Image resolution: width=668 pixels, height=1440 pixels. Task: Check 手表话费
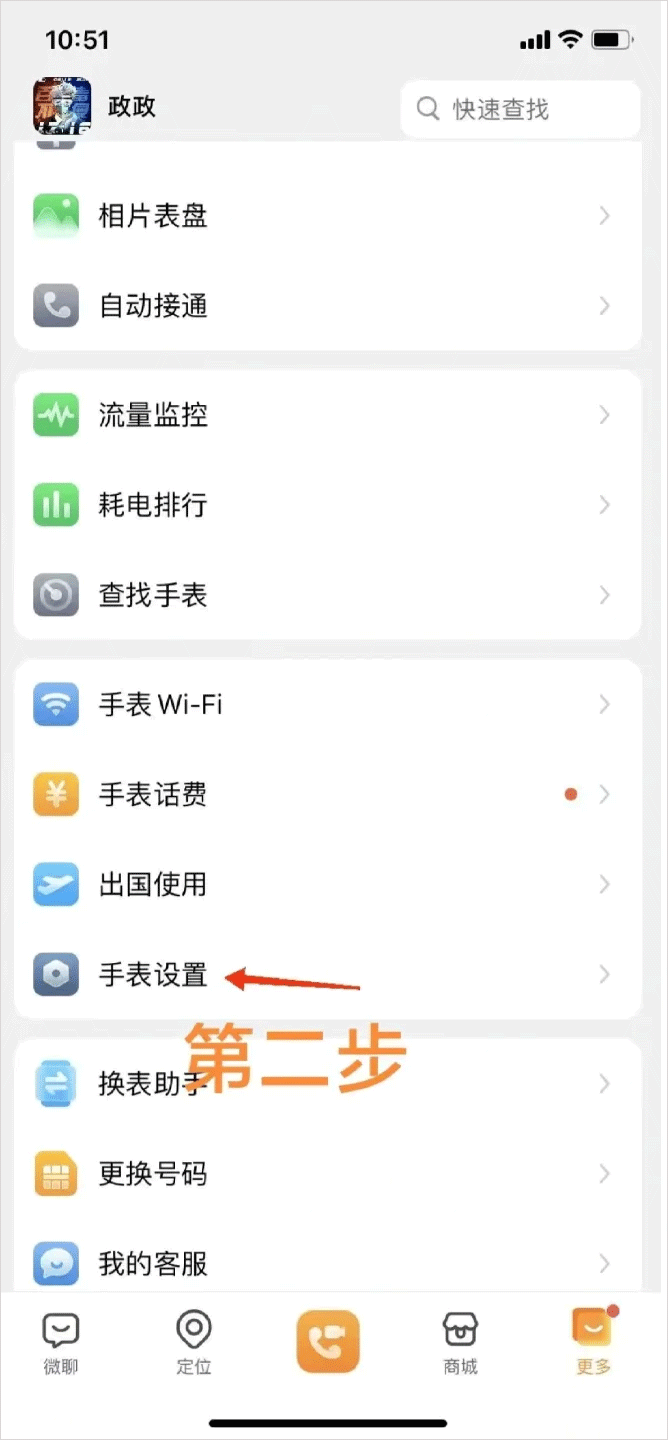pos(327,795)
